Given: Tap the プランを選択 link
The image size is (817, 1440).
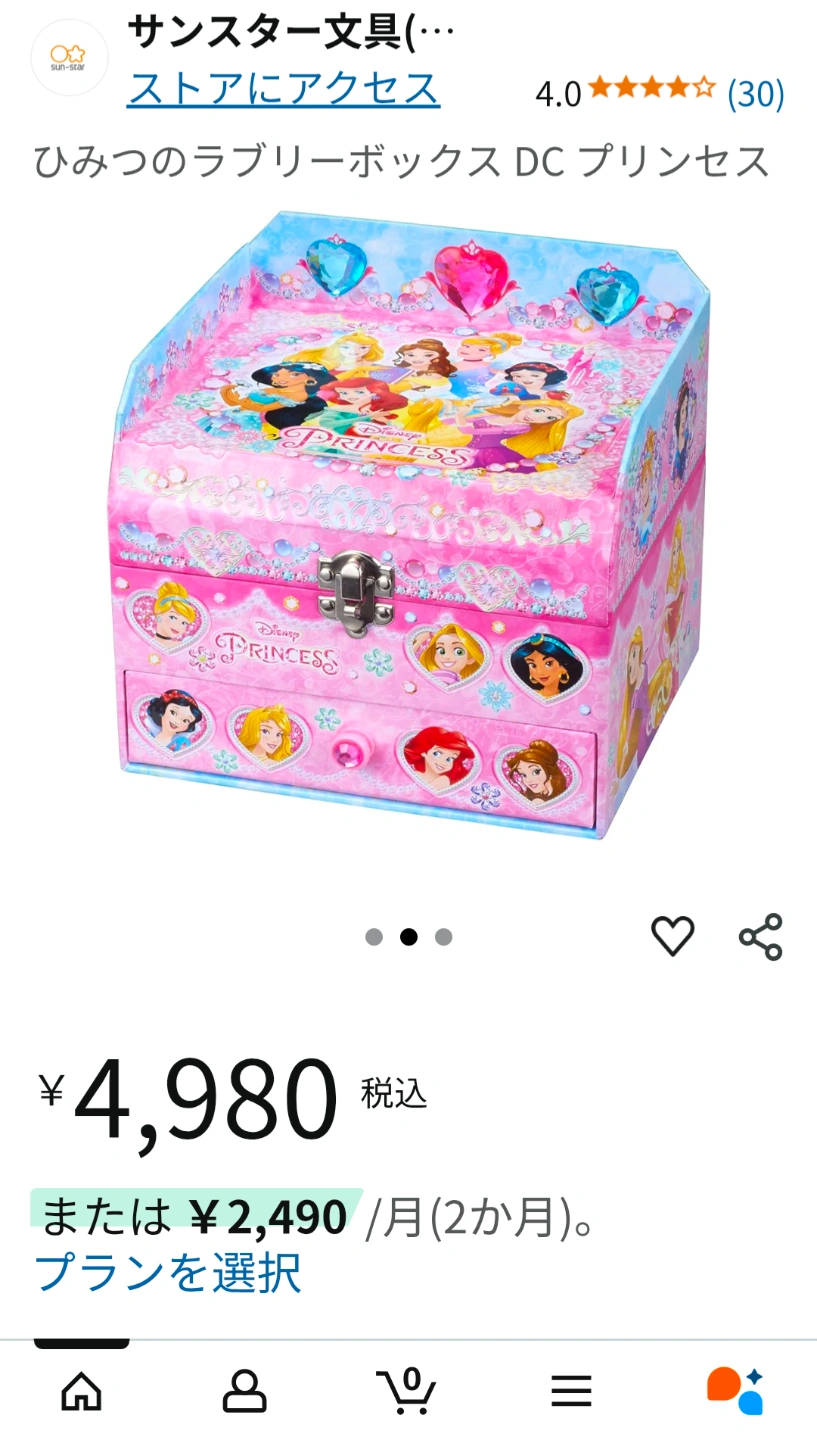Looking at the screenshot, I should (168, 1273).
